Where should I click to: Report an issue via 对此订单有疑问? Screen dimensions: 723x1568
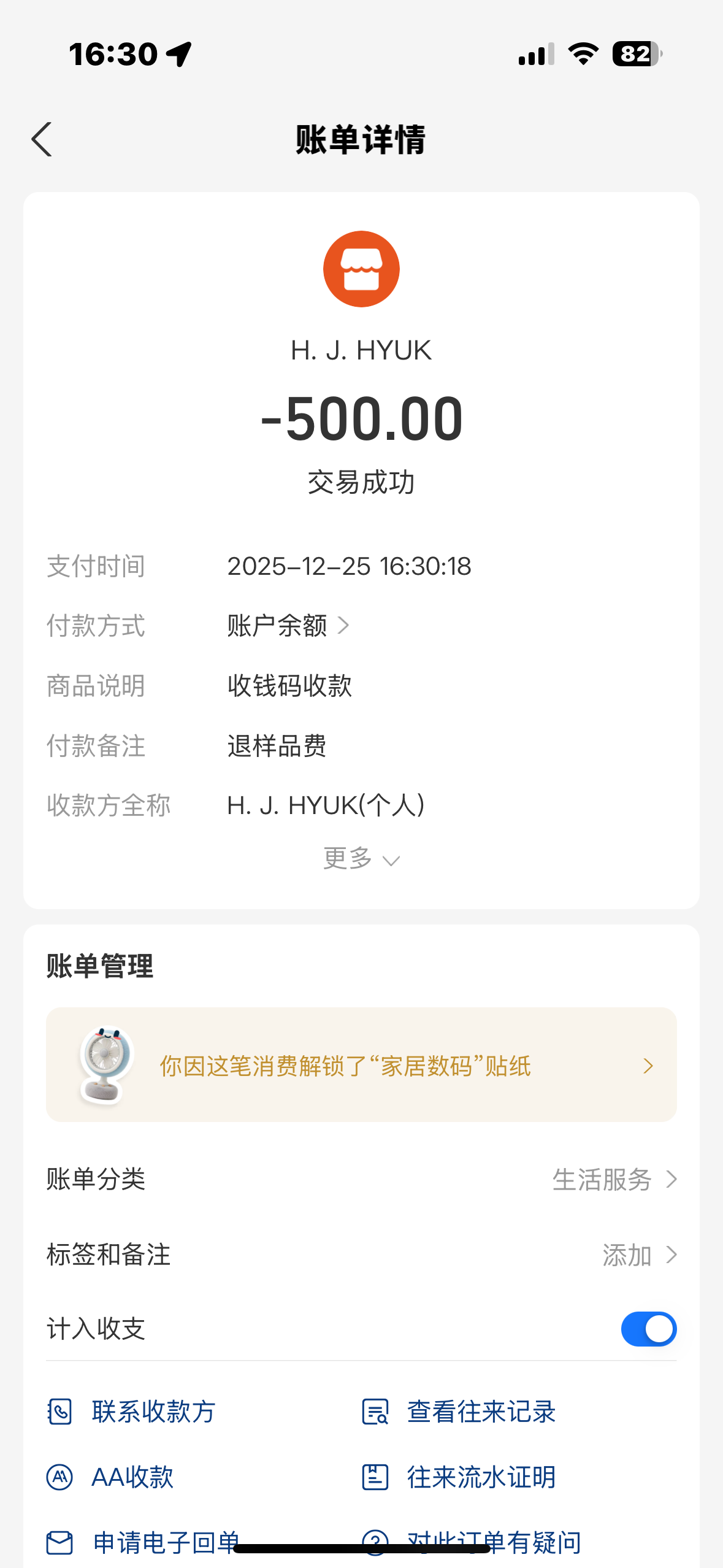coord(472,1541)
